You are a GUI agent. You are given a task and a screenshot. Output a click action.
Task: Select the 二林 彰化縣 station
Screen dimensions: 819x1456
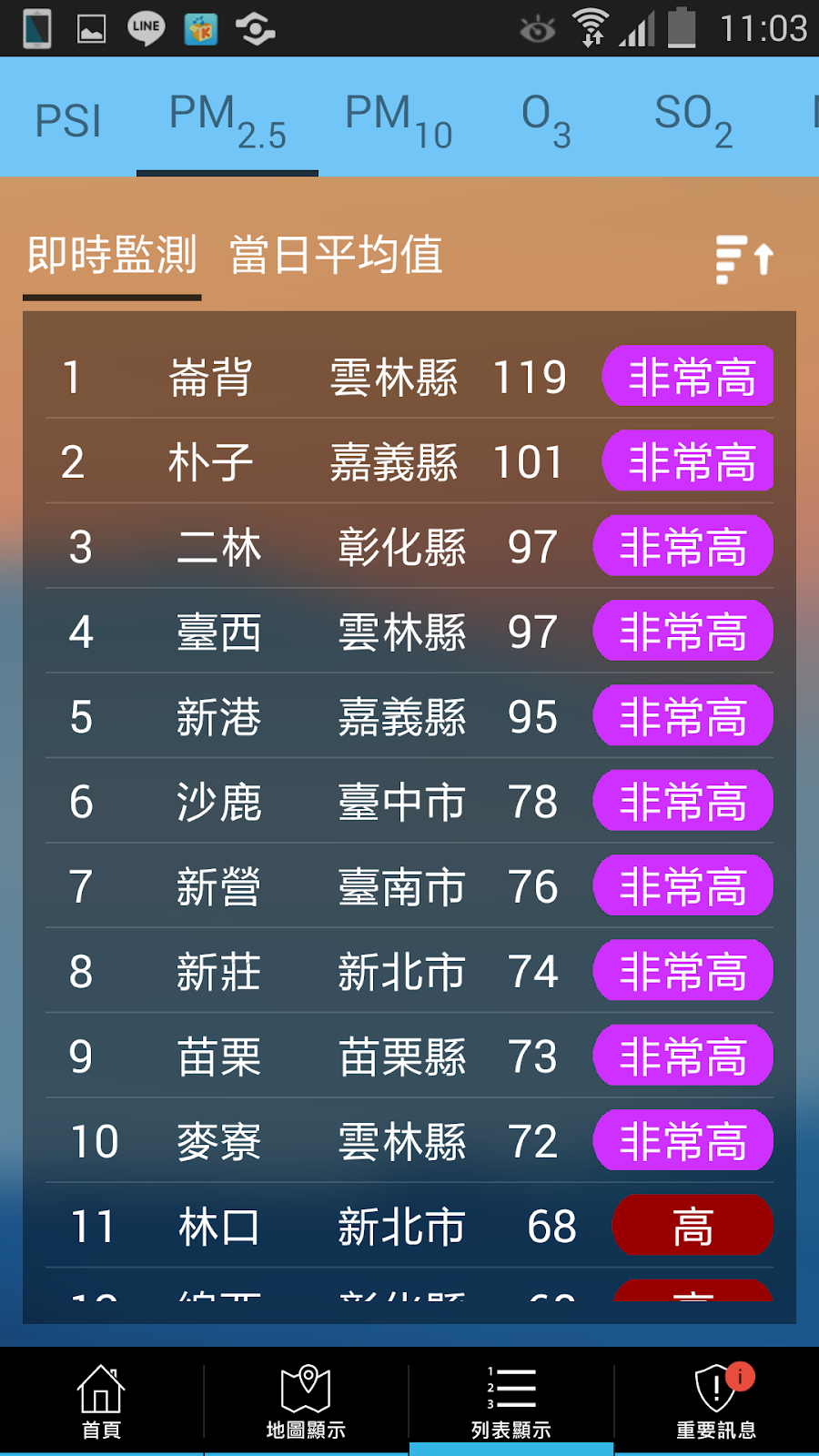(x=409, y=547)
